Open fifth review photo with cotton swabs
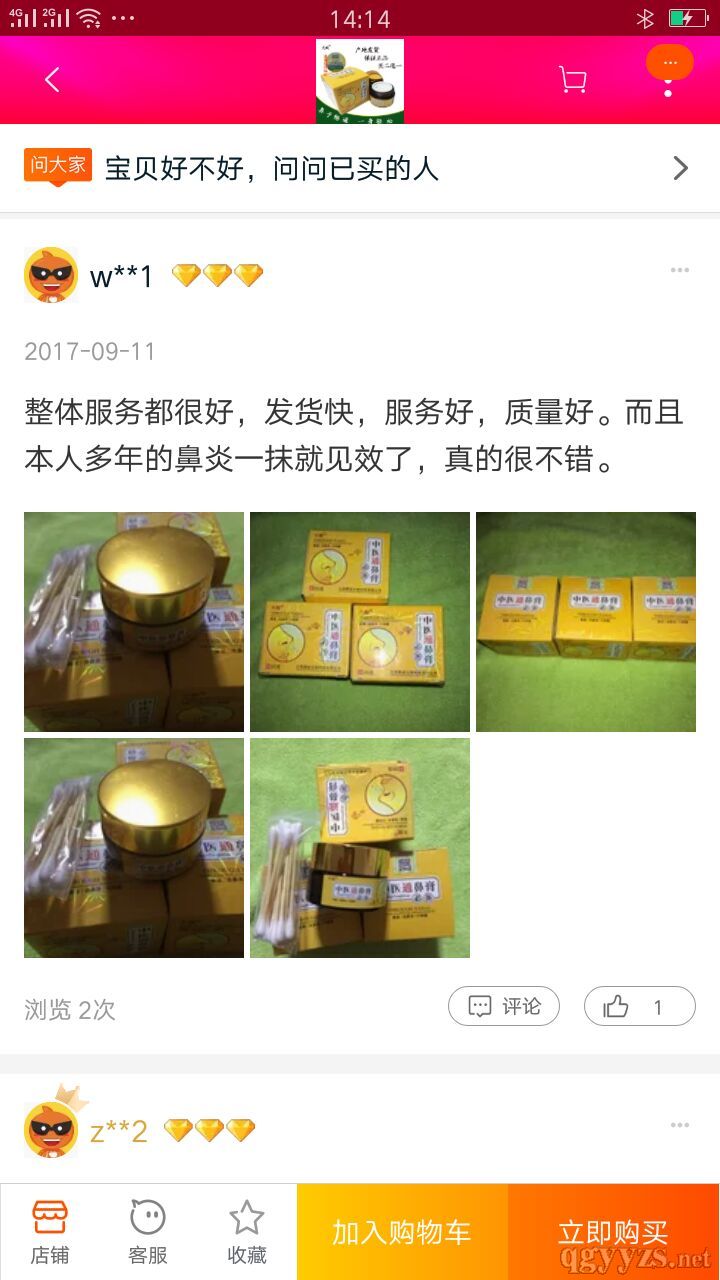Screen dimensions: 720x1280 point(360,848)
